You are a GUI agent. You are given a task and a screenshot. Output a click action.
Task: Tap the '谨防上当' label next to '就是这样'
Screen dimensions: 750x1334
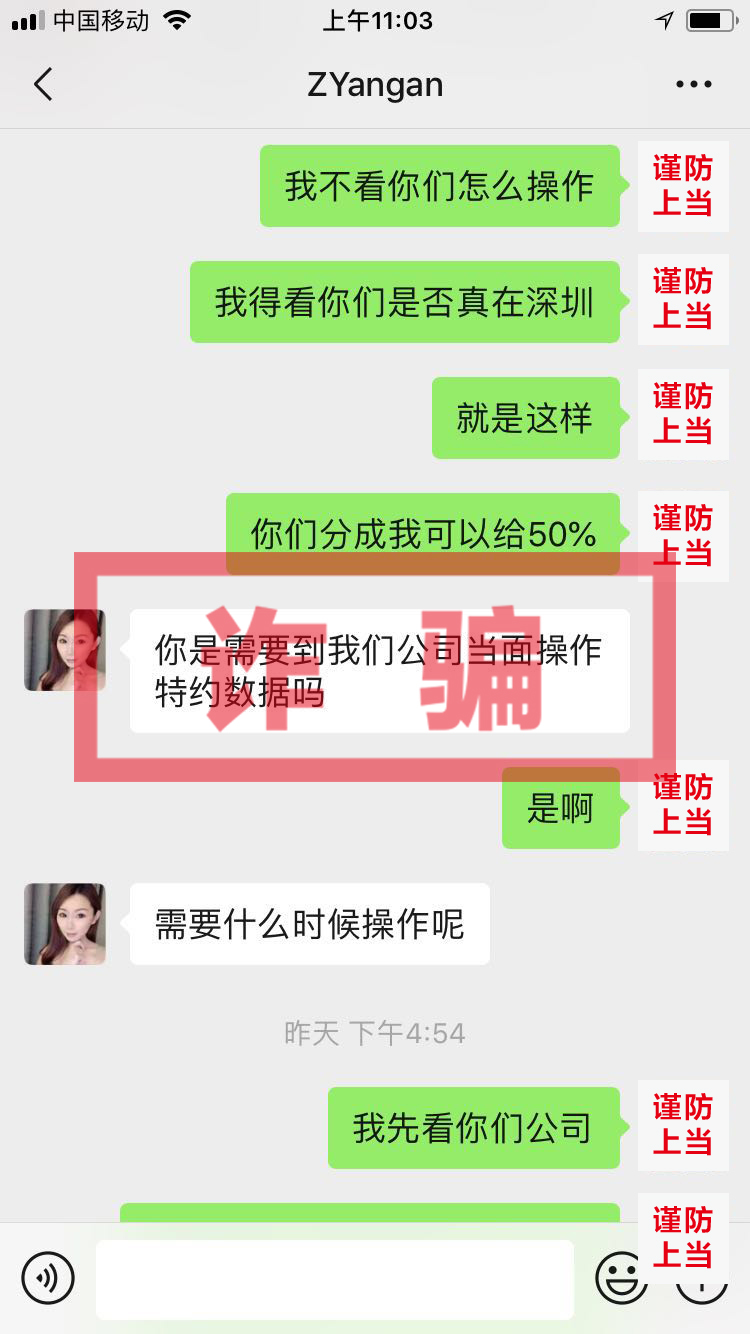click(683, 415)
